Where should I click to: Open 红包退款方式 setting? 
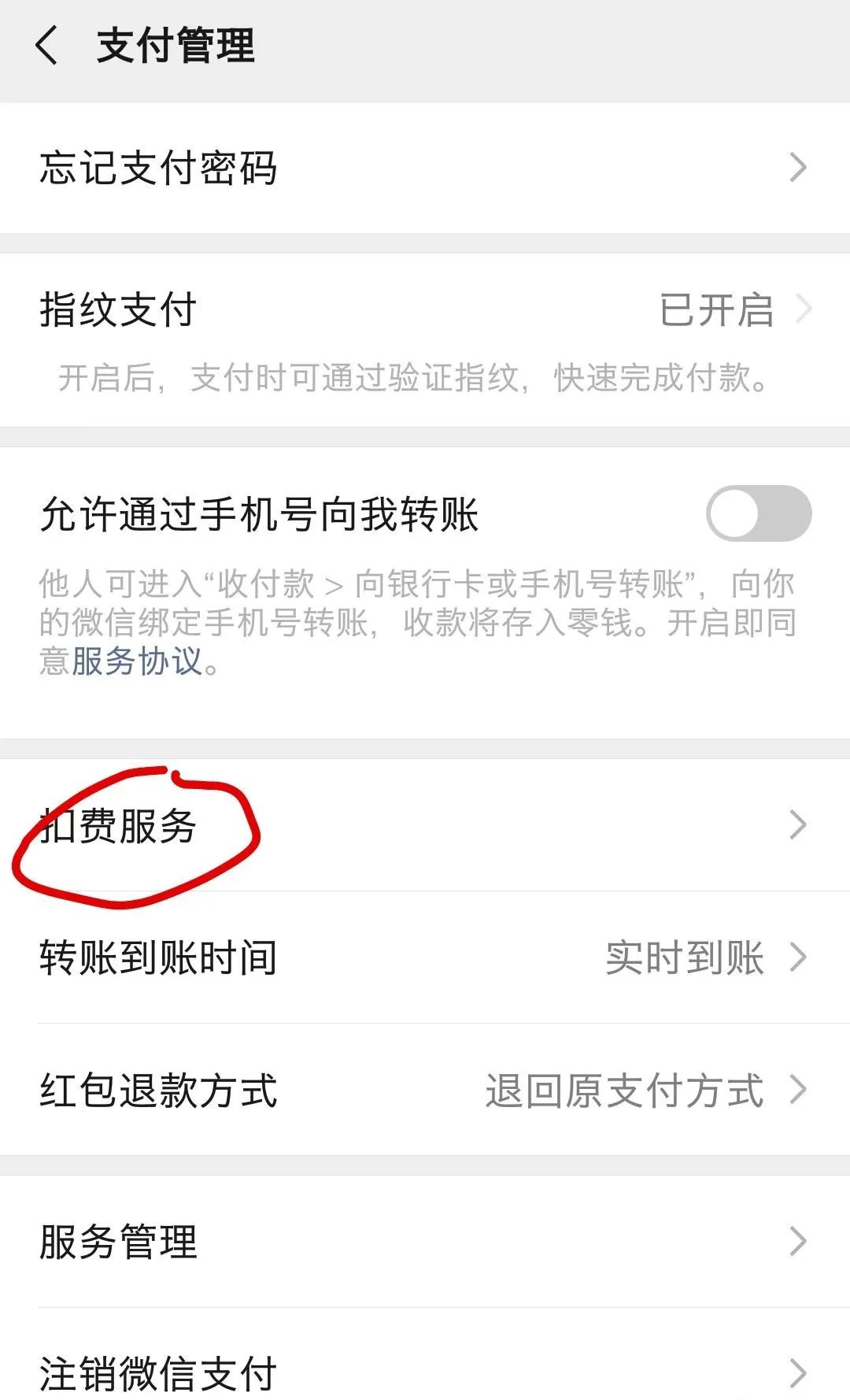[425, 1091]
